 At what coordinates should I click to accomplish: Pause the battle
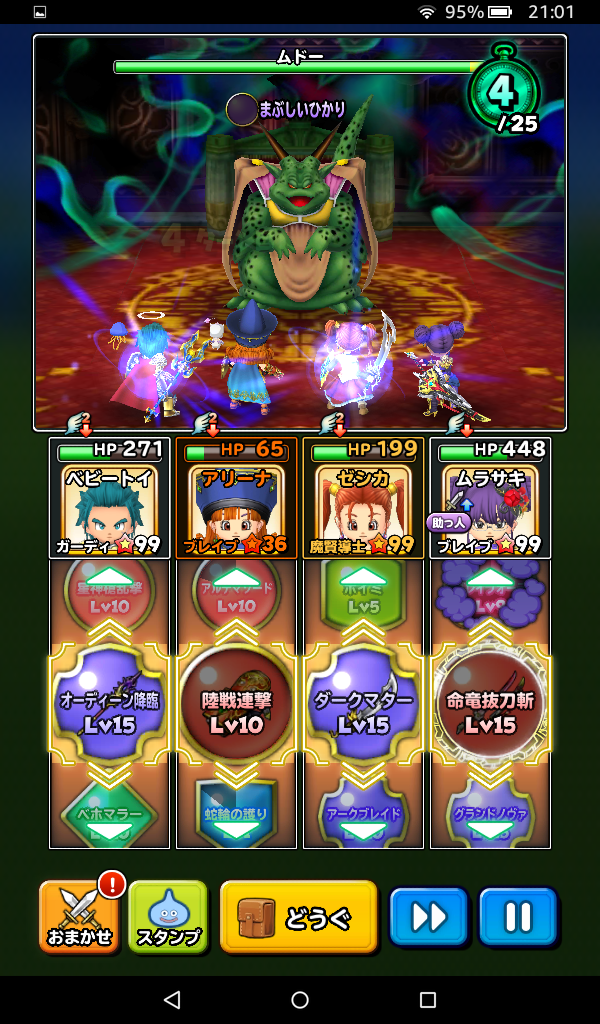517,916
